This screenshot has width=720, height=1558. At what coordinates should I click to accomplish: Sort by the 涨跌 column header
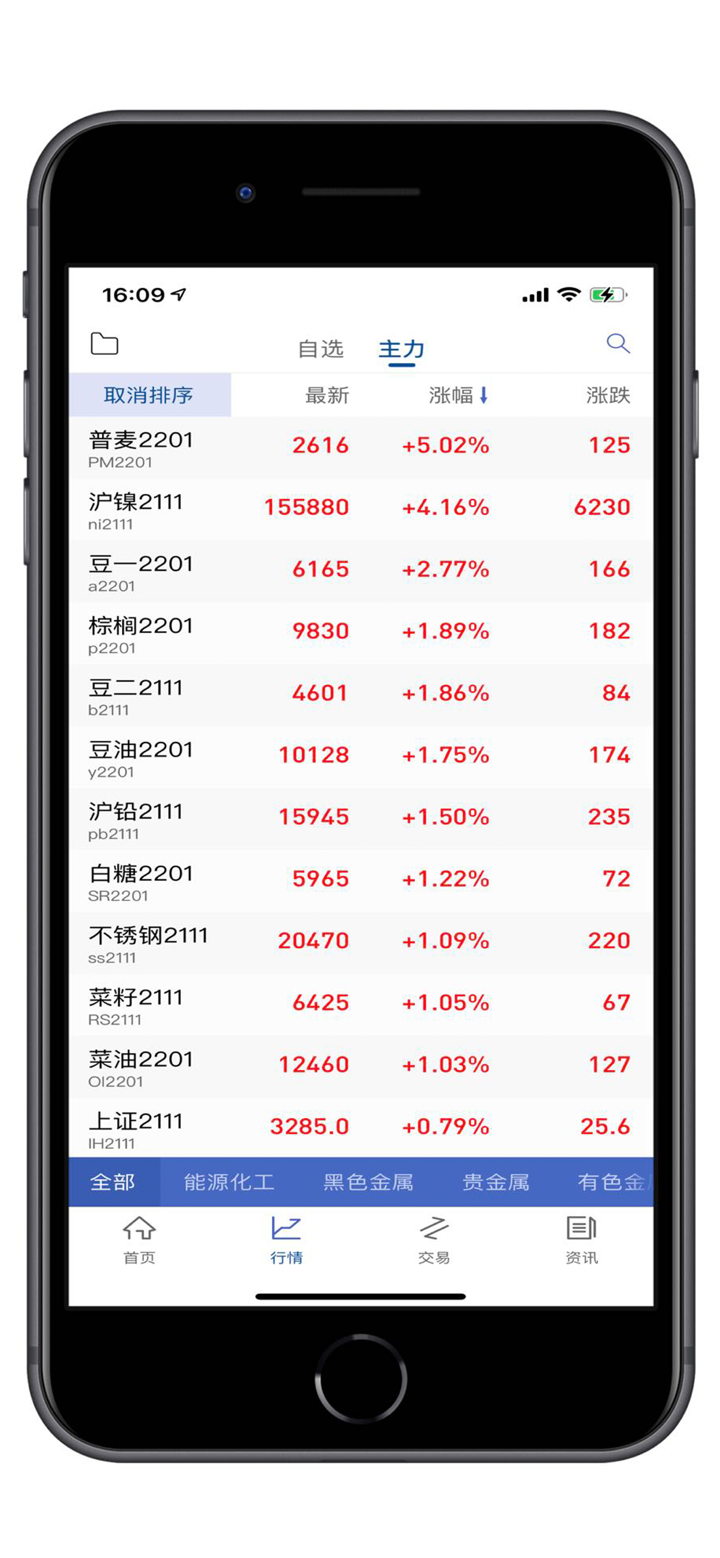tap(608, 395)
